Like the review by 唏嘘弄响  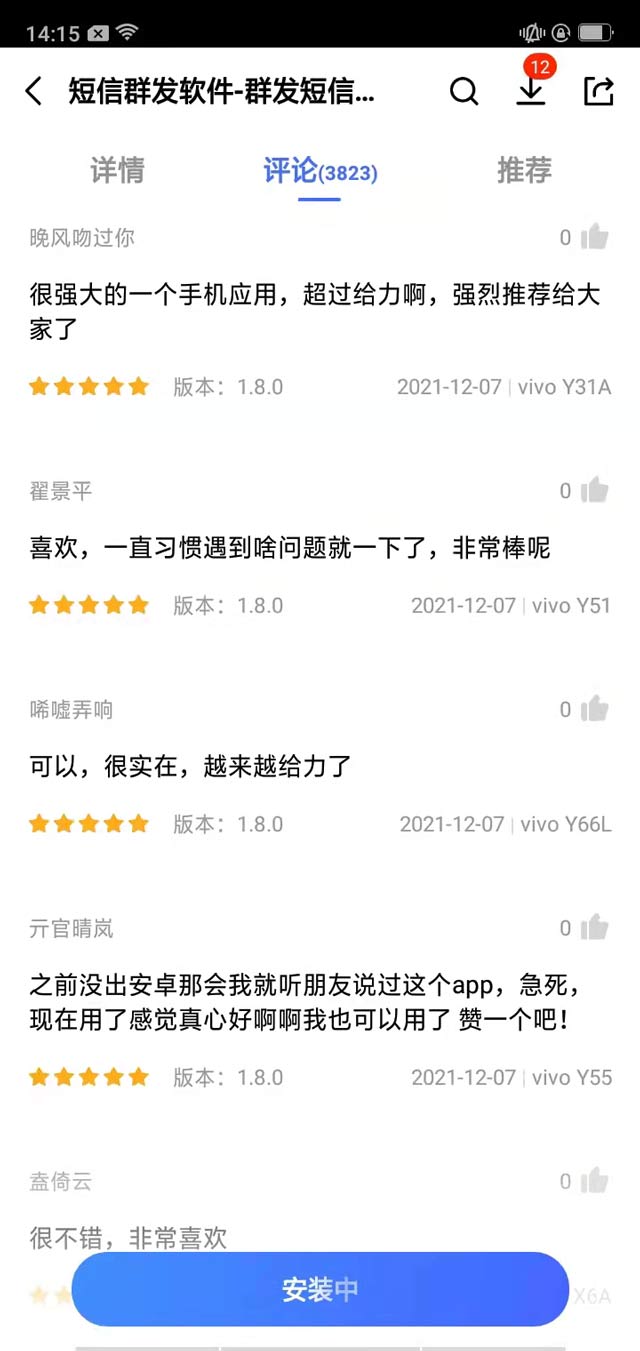pos(594,709)
